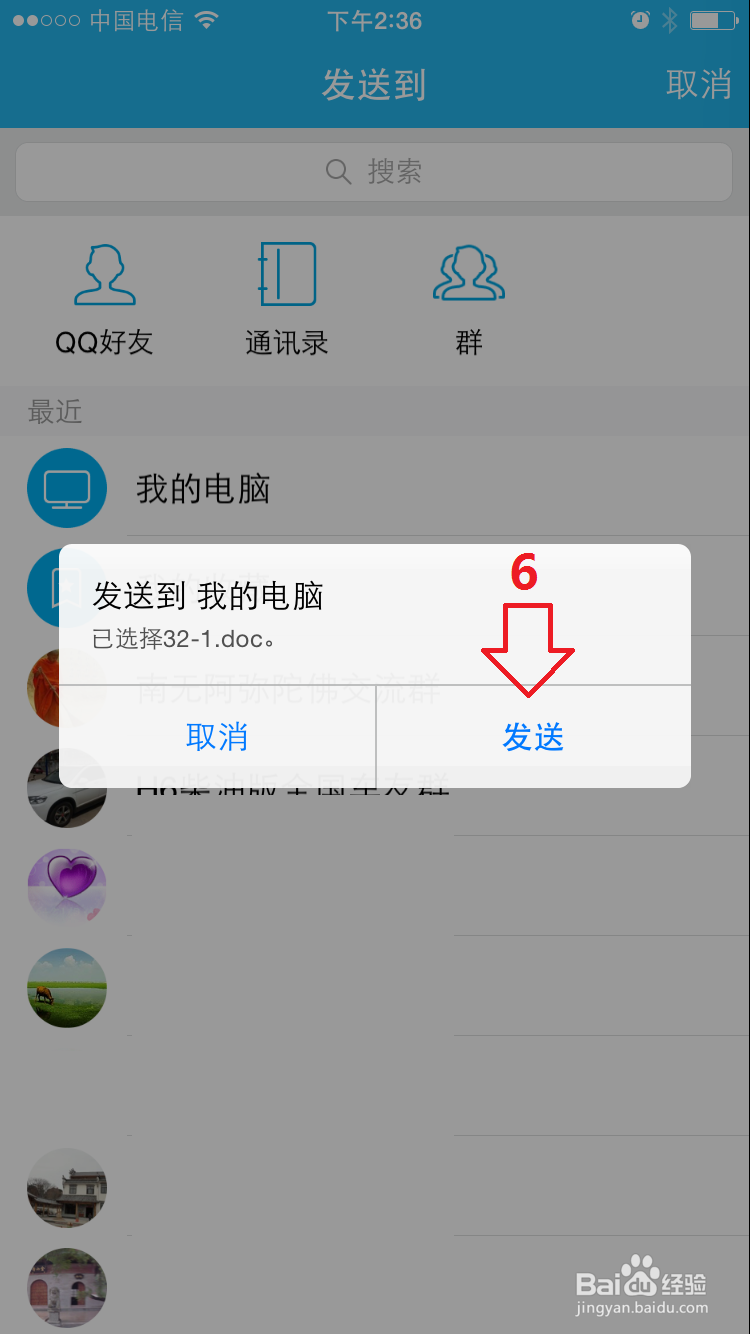
Task: Tap the 群 group chats icon
Action: pos(468,273)
